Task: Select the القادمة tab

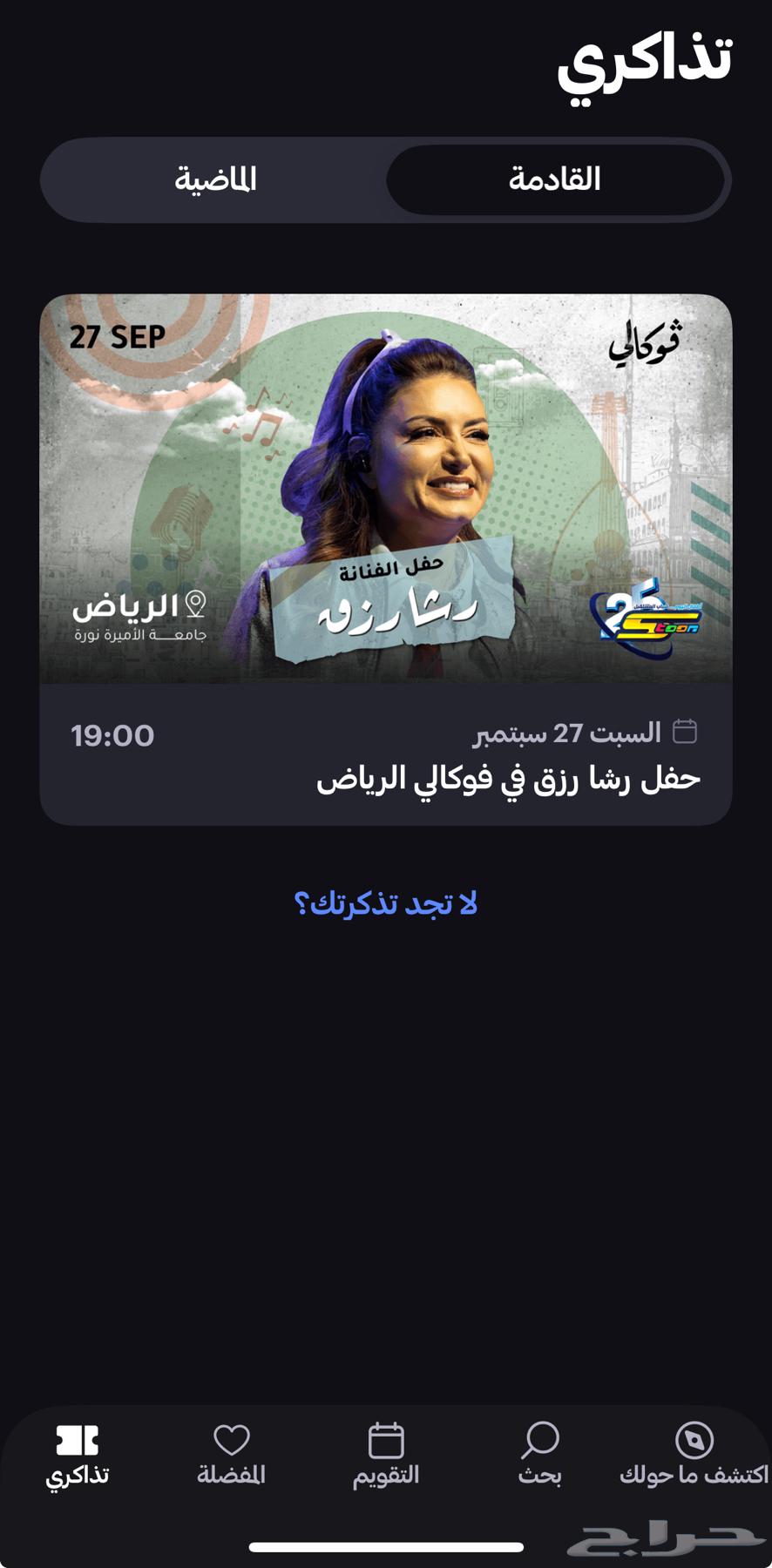Action: coord(557,179)
